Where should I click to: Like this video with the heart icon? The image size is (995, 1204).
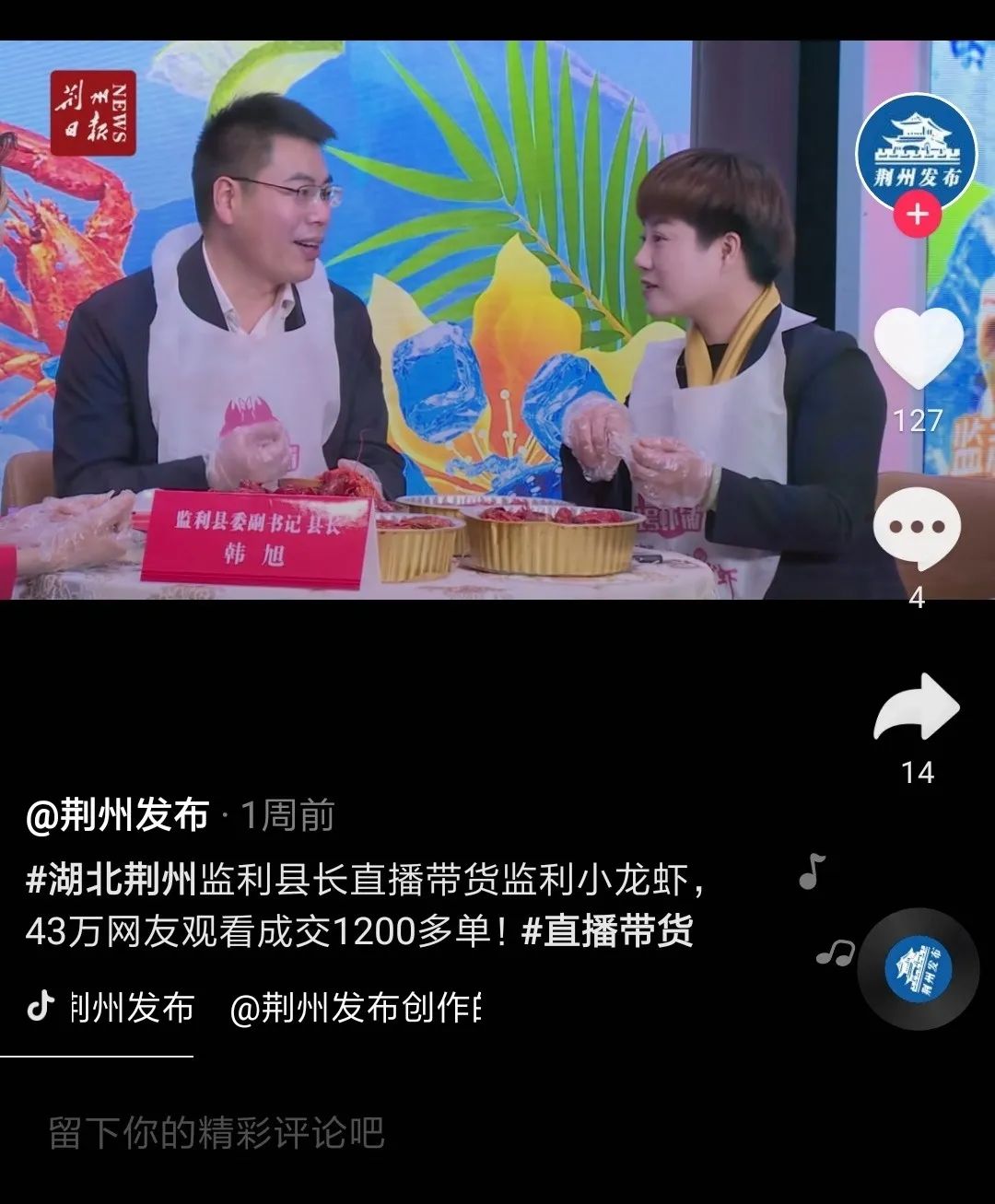pyautogui.click(x=918, y=348)
